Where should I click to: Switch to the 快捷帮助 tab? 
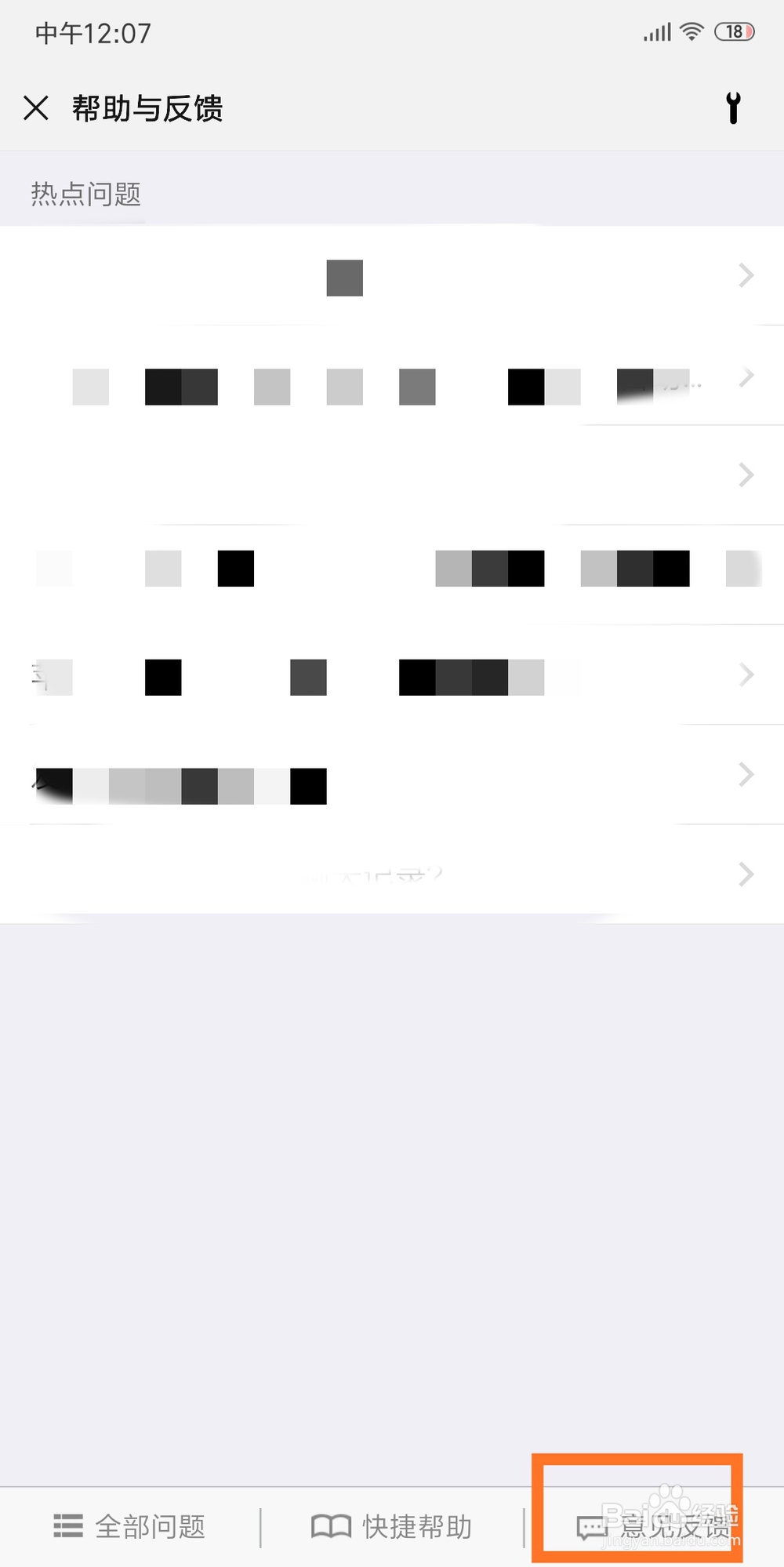[392, 1525]
